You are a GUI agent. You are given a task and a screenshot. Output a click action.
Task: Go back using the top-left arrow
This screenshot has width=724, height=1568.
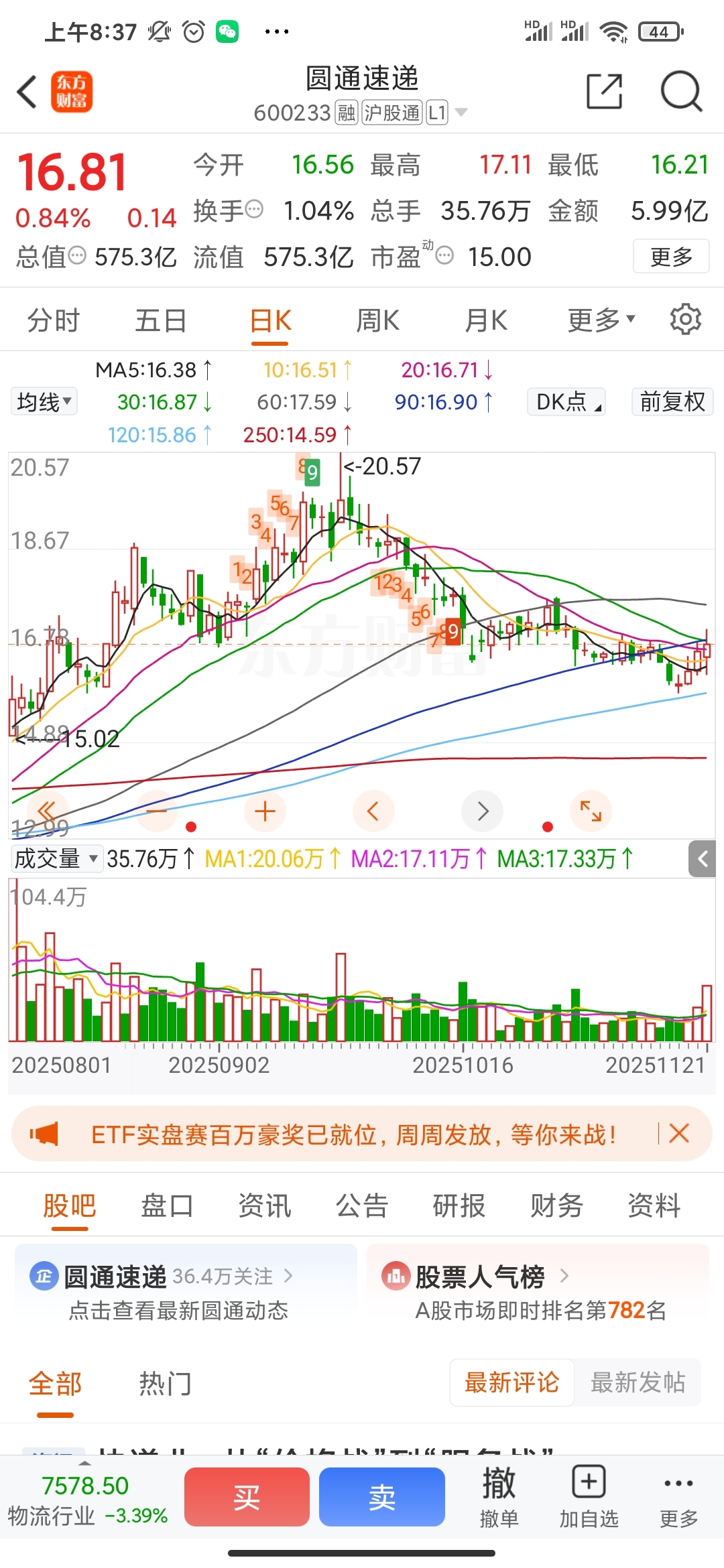tap(27, 92)
